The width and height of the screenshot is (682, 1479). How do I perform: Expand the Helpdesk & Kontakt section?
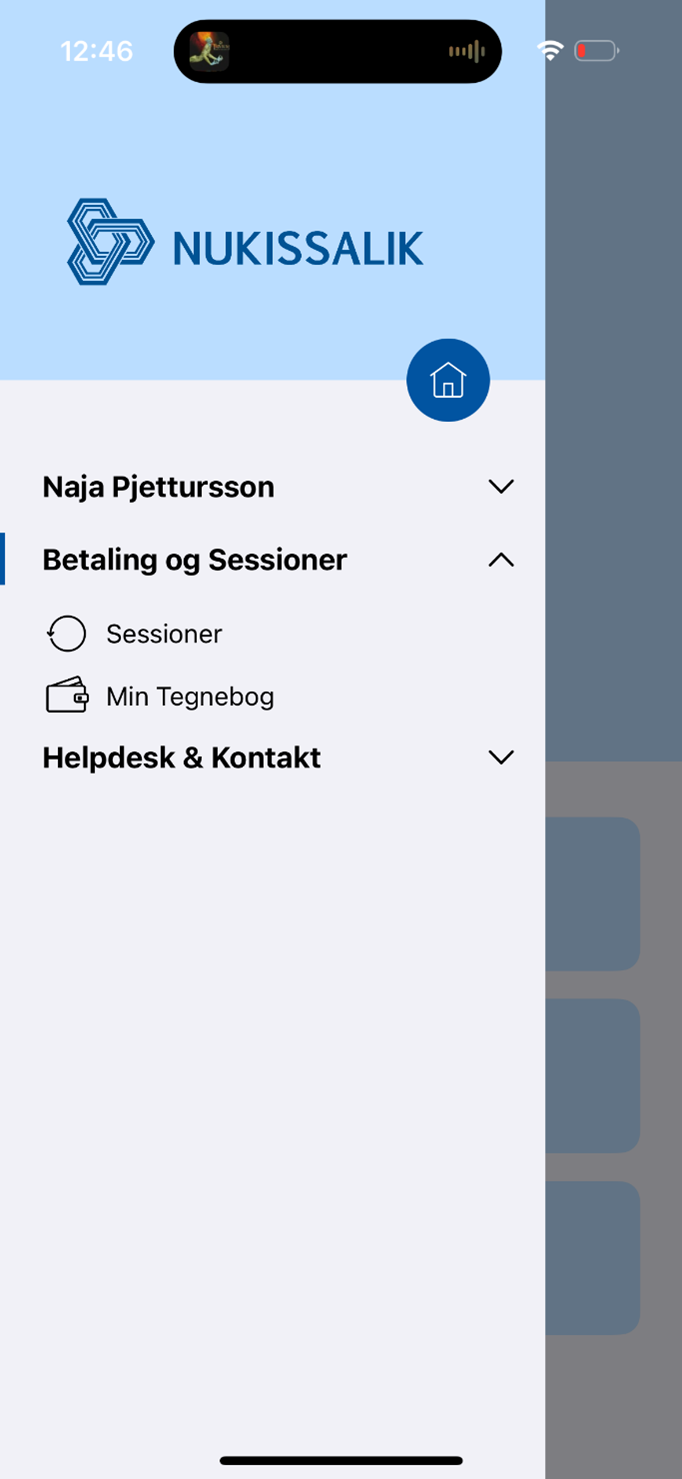pos(500,758)
